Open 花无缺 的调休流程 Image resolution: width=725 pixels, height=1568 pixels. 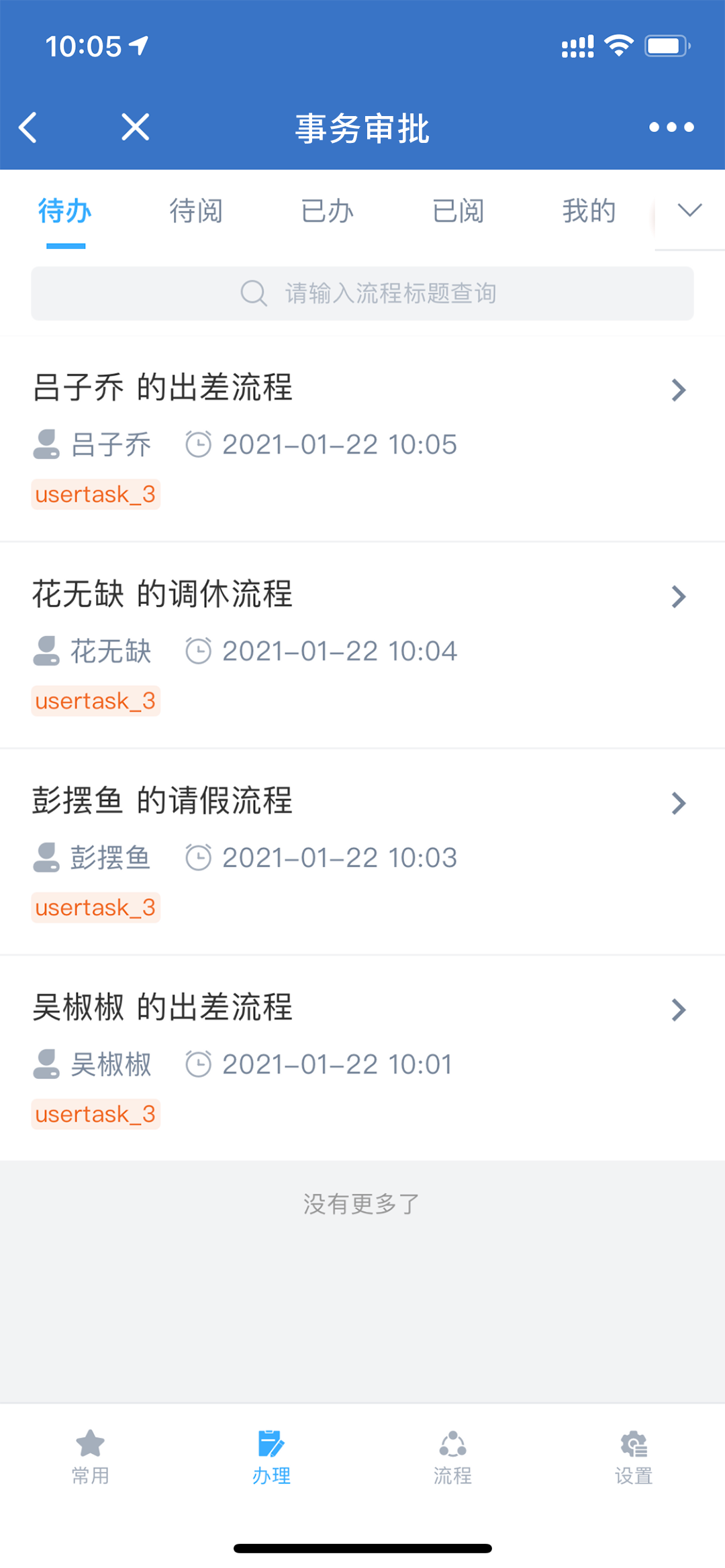tap(362, 645)
